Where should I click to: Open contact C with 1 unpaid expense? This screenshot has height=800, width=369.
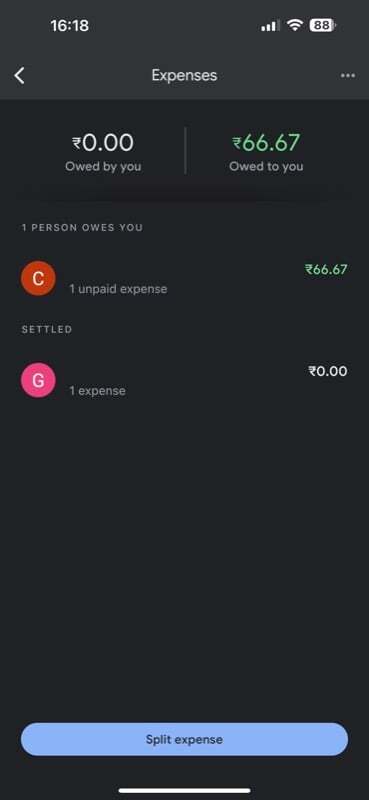(184, 279)
